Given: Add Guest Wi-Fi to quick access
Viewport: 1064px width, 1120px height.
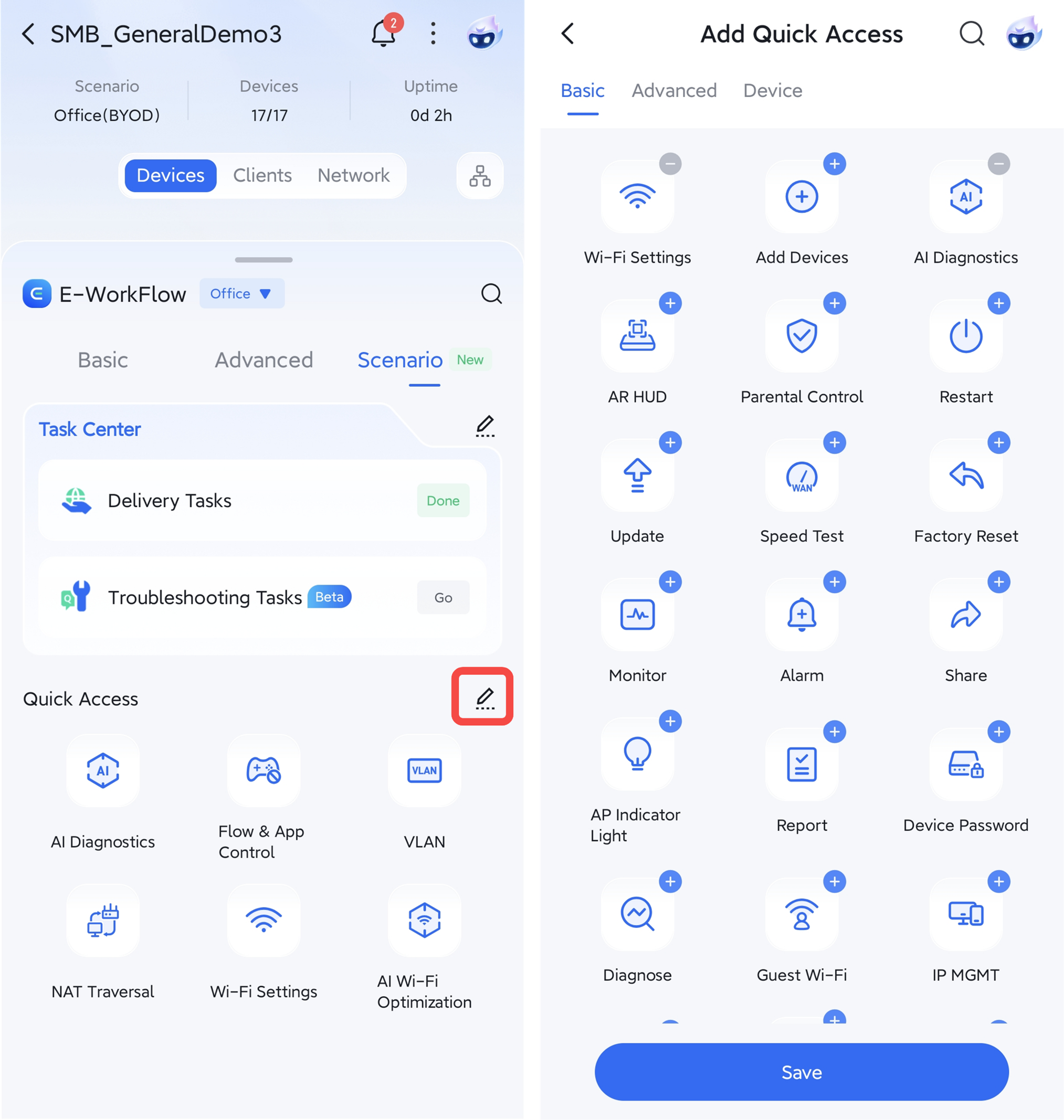Looking at the screenshot, I should [x=834, y=882].
